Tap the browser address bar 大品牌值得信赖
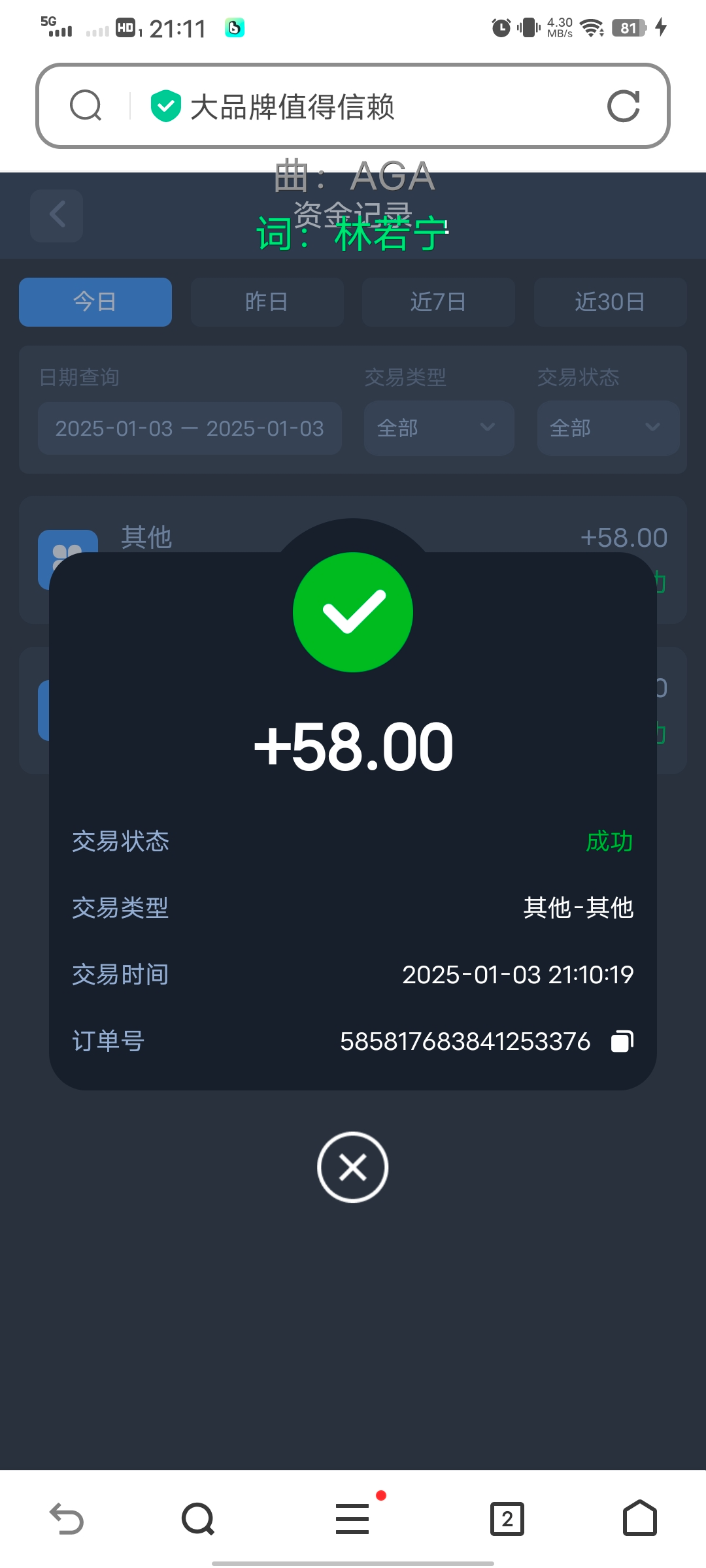The image size is (706, 1568). (353, 106)
